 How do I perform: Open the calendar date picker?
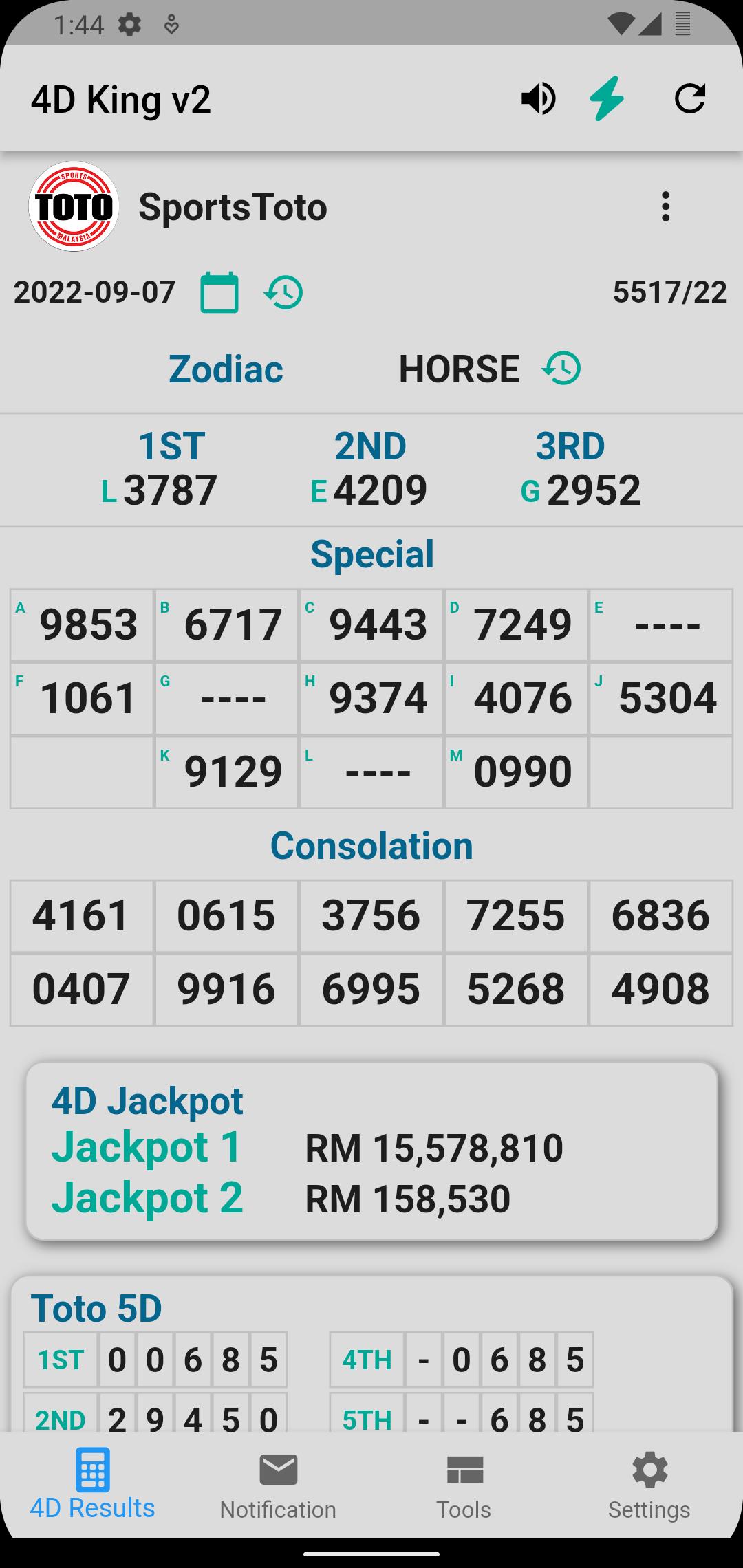point(219,292)
